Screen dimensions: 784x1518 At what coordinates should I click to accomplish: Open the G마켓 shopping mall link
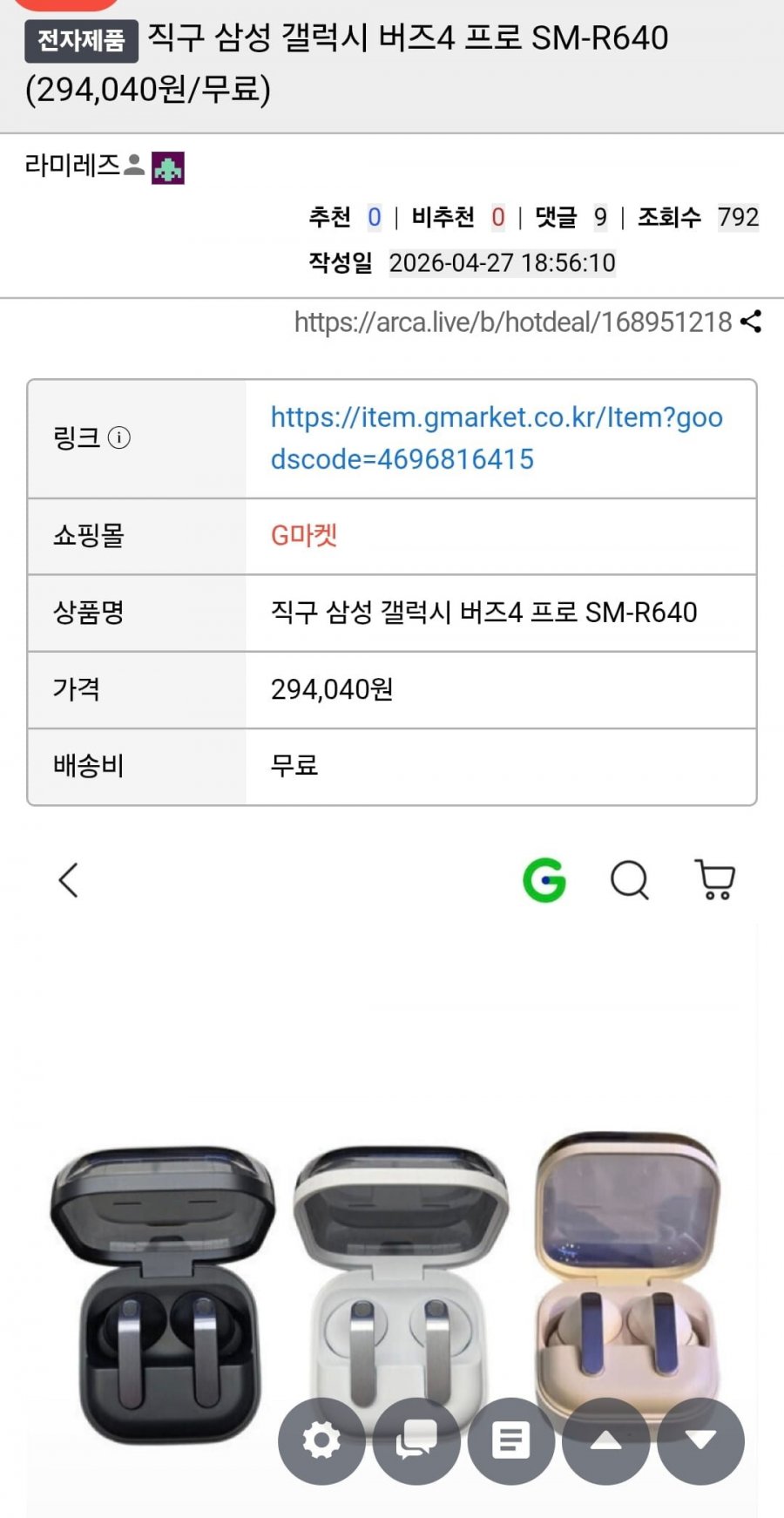tap(304, 535)
